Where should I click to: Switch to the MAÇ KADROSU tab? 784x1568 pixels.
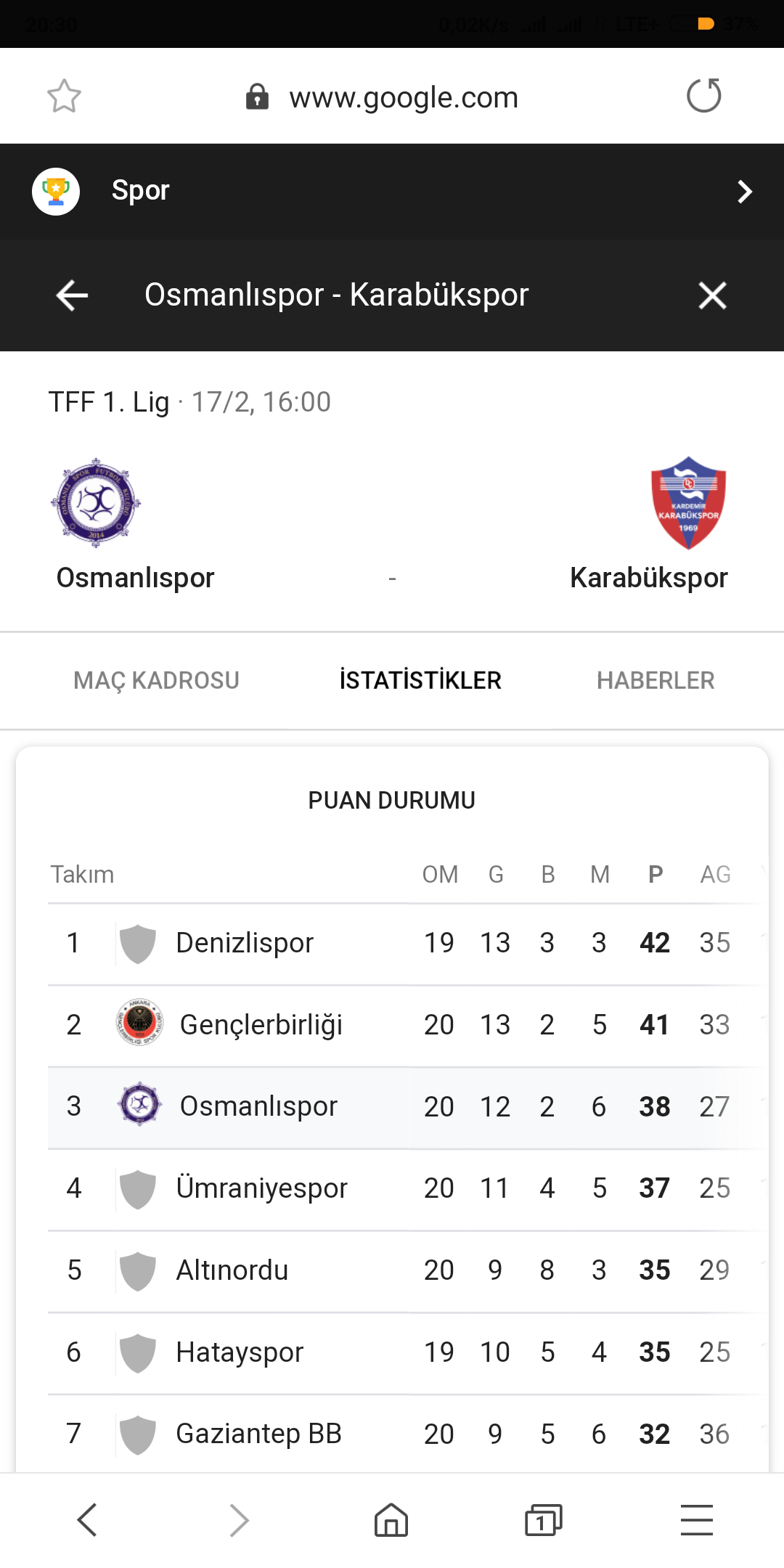tap(156, 680)
